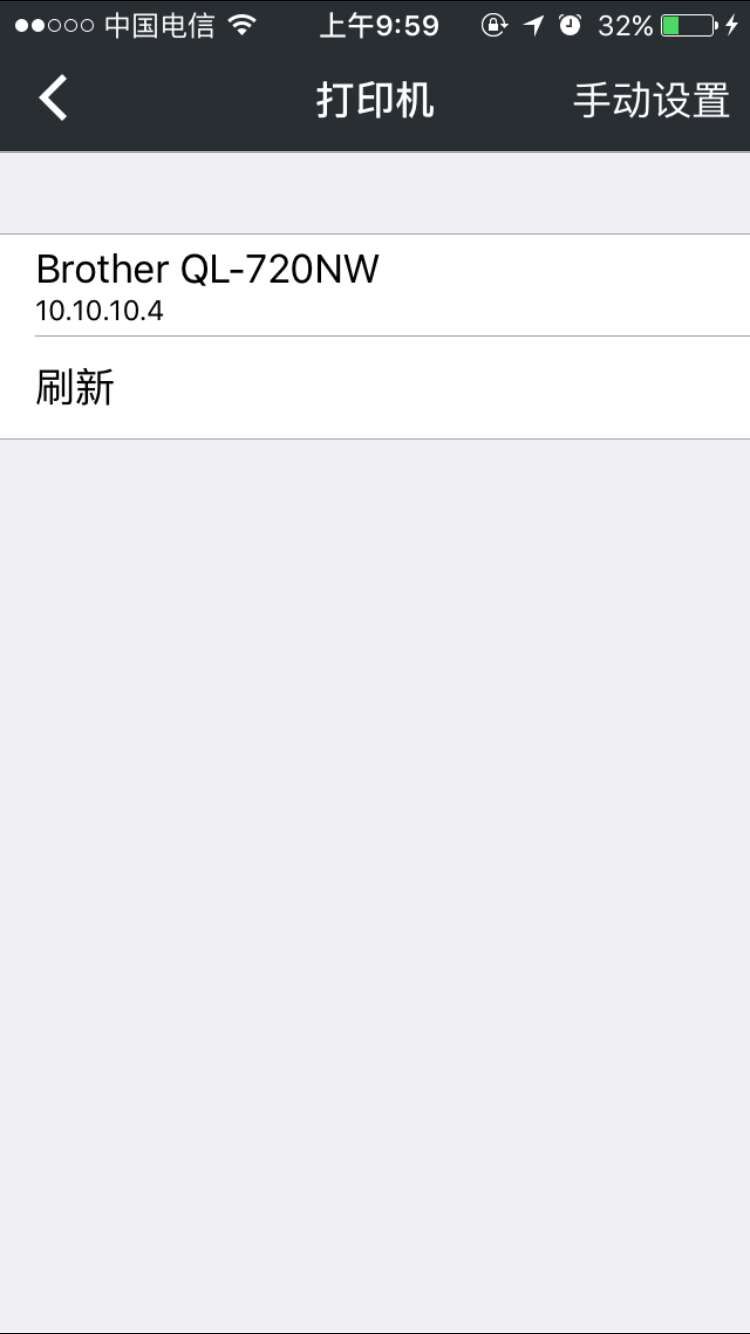The image size is (750, 1334).
Task: Go back using the top-left arrow
Action: 53,99
